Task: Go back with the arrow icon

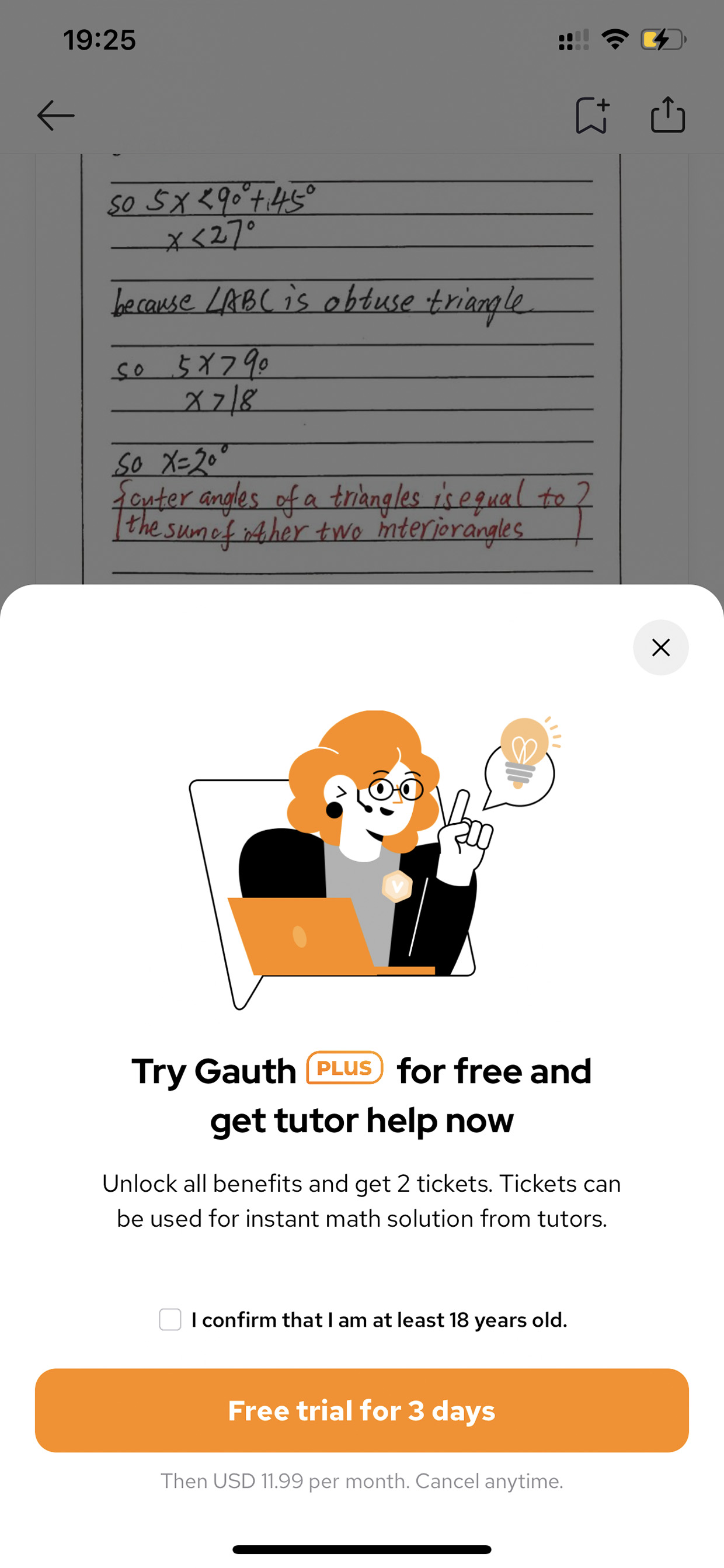Action: 56,116
